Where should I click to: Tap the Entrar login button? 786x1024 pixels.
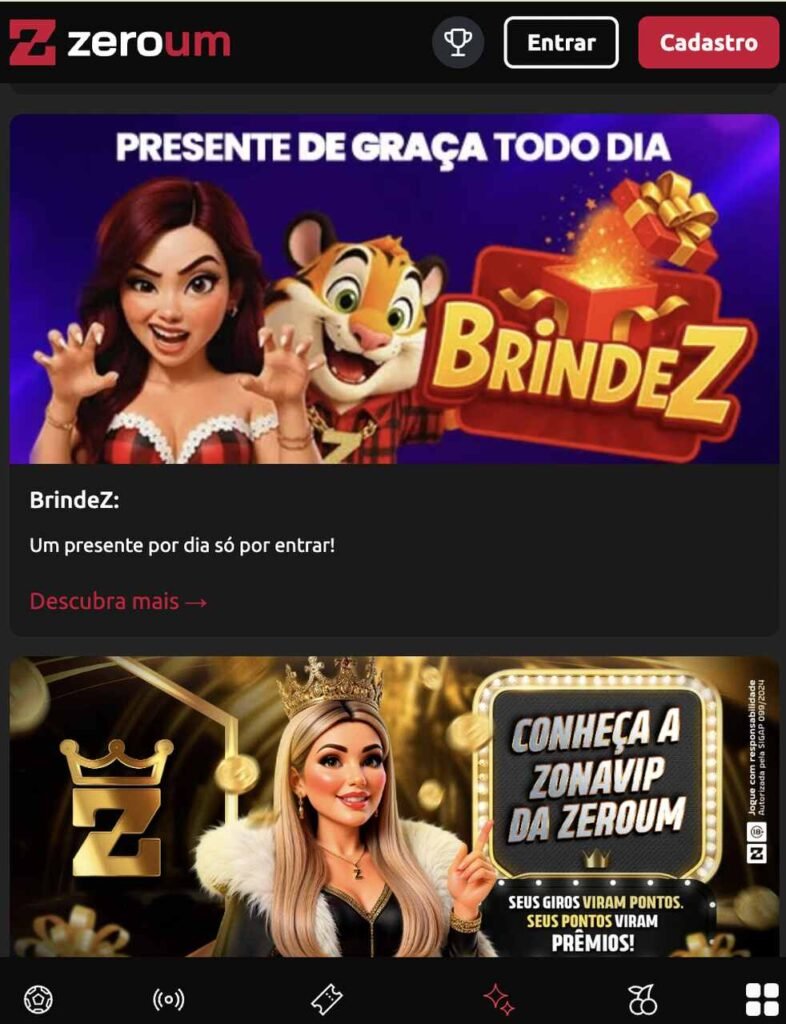[x=560, y=43]
